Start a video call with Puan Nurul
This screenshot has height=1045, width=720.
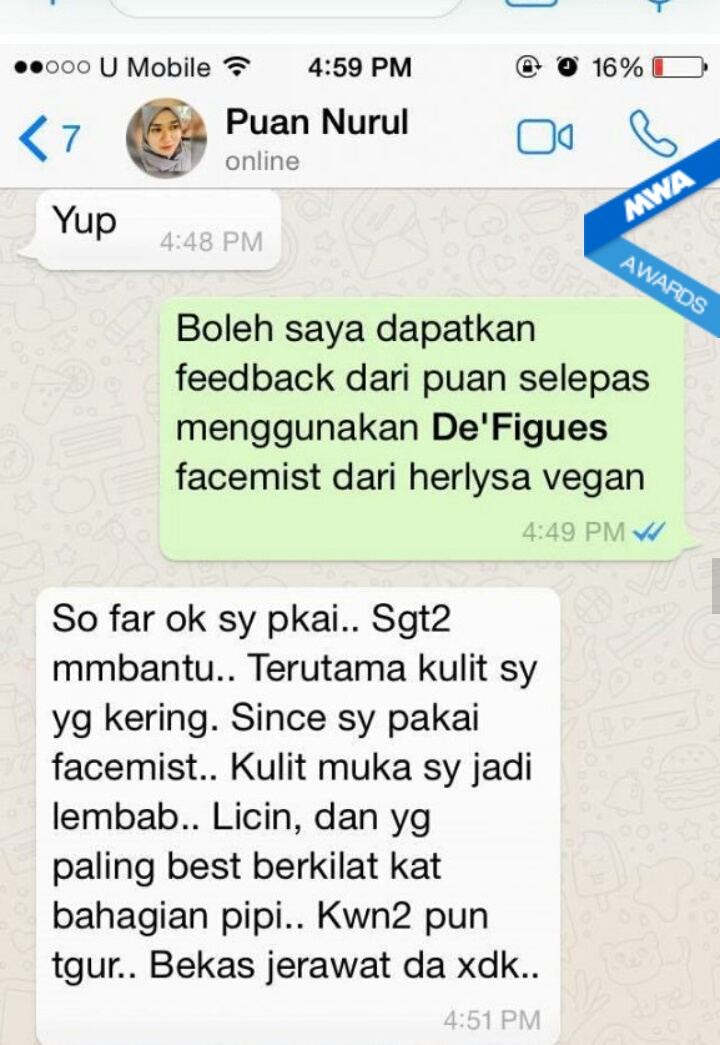[545, 138]
